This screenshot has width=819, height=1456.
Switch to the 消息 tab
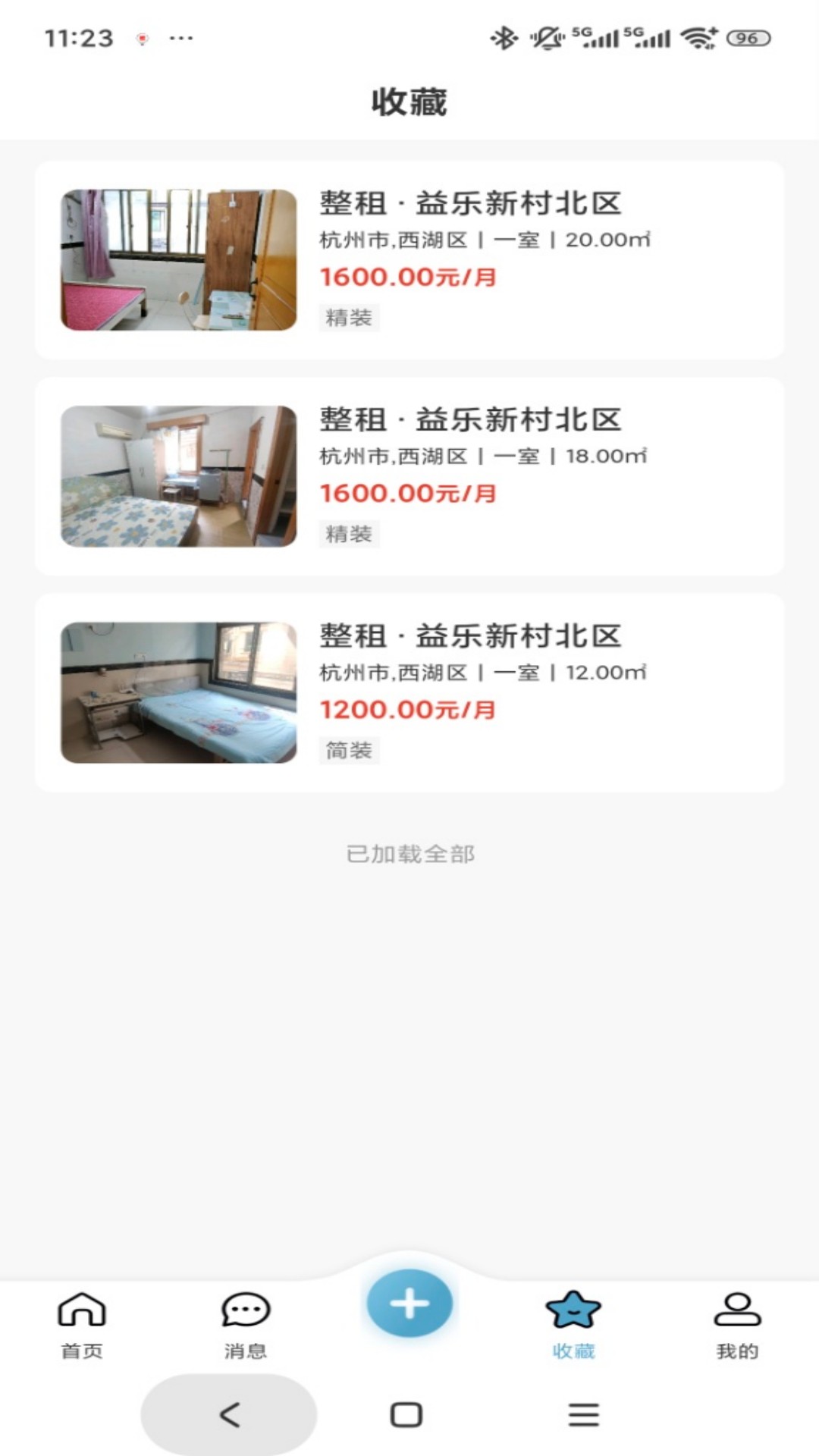[x=246, y=1324]
